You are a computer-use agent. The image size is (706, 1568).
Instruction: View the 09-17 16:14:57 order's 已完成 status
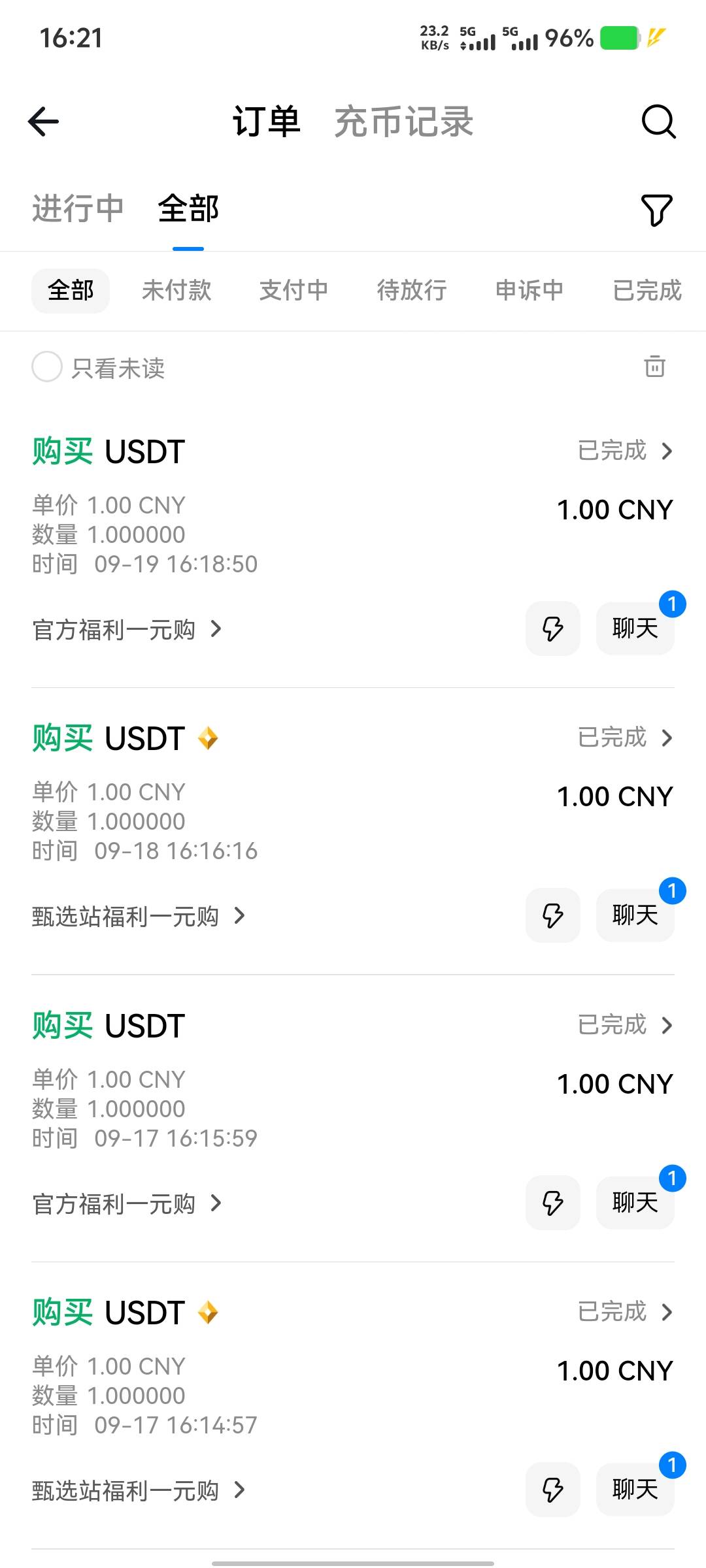pyautogui.click(x=625, y=1312)
